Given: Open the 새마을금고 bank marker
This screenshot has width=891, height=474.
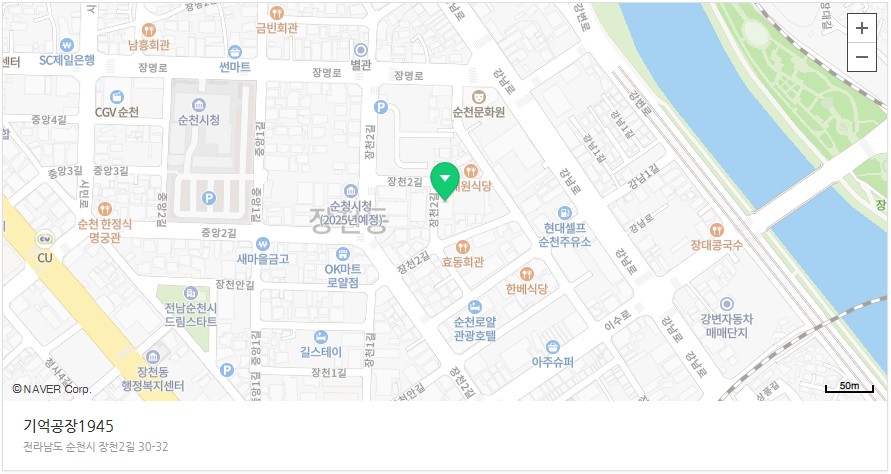Looking at the screenshot, I should [262, 244].
